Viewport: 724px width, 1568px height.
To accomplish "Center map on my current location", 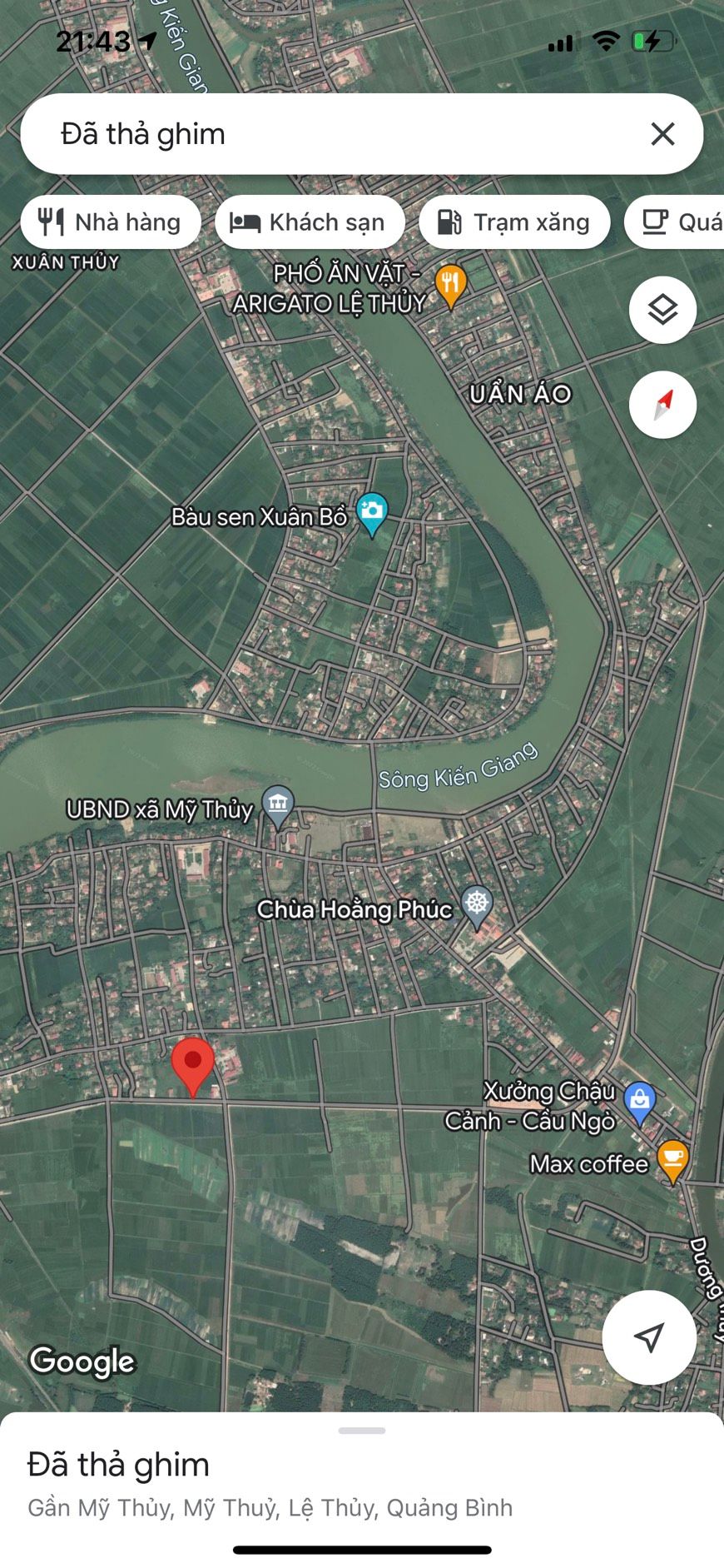I will coord(649,1337).
